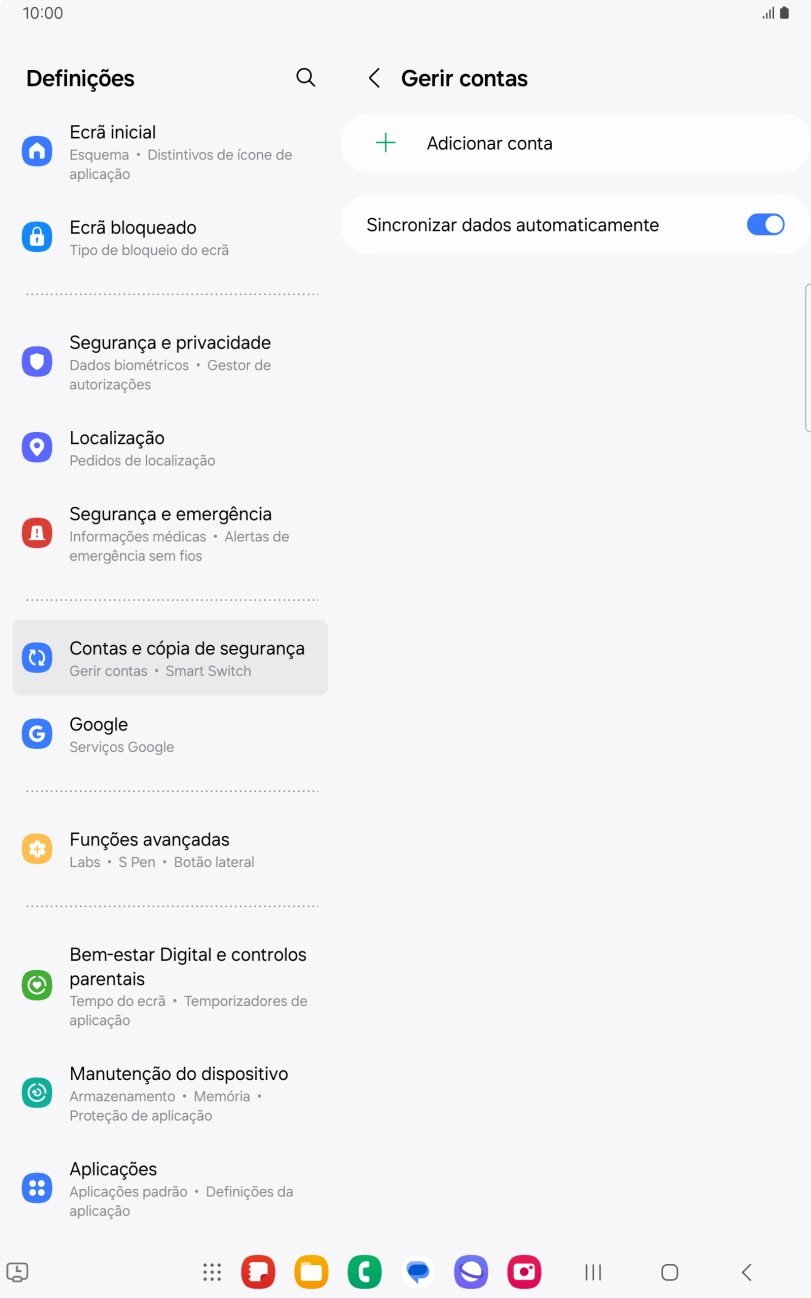
Task: Tap the recent apps navigation button
Action: [x=592, y=1271]
